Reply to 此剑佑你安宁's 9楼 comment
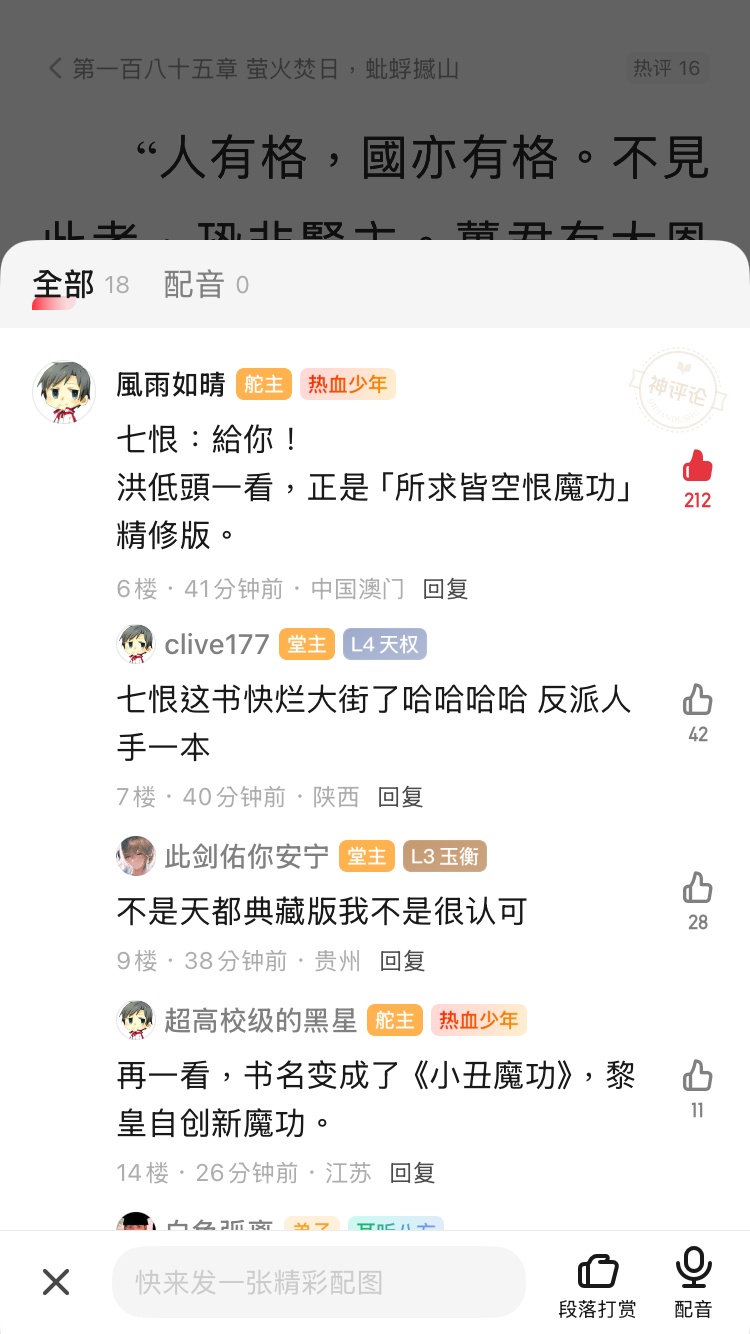The width and height of the screenshot is (750, 1334). pos(402,961)
